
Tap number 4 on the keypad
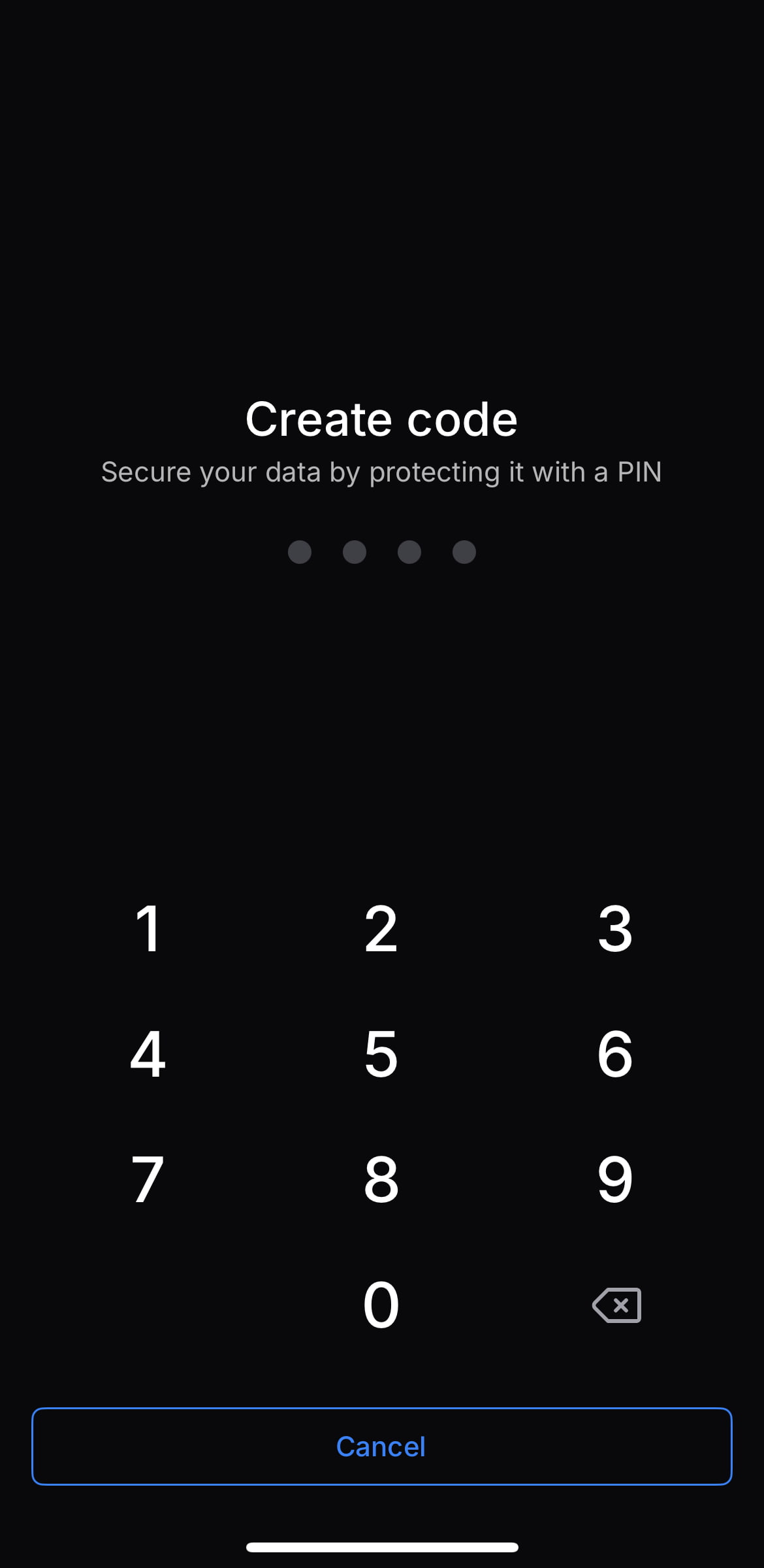tap(148, 1054)
